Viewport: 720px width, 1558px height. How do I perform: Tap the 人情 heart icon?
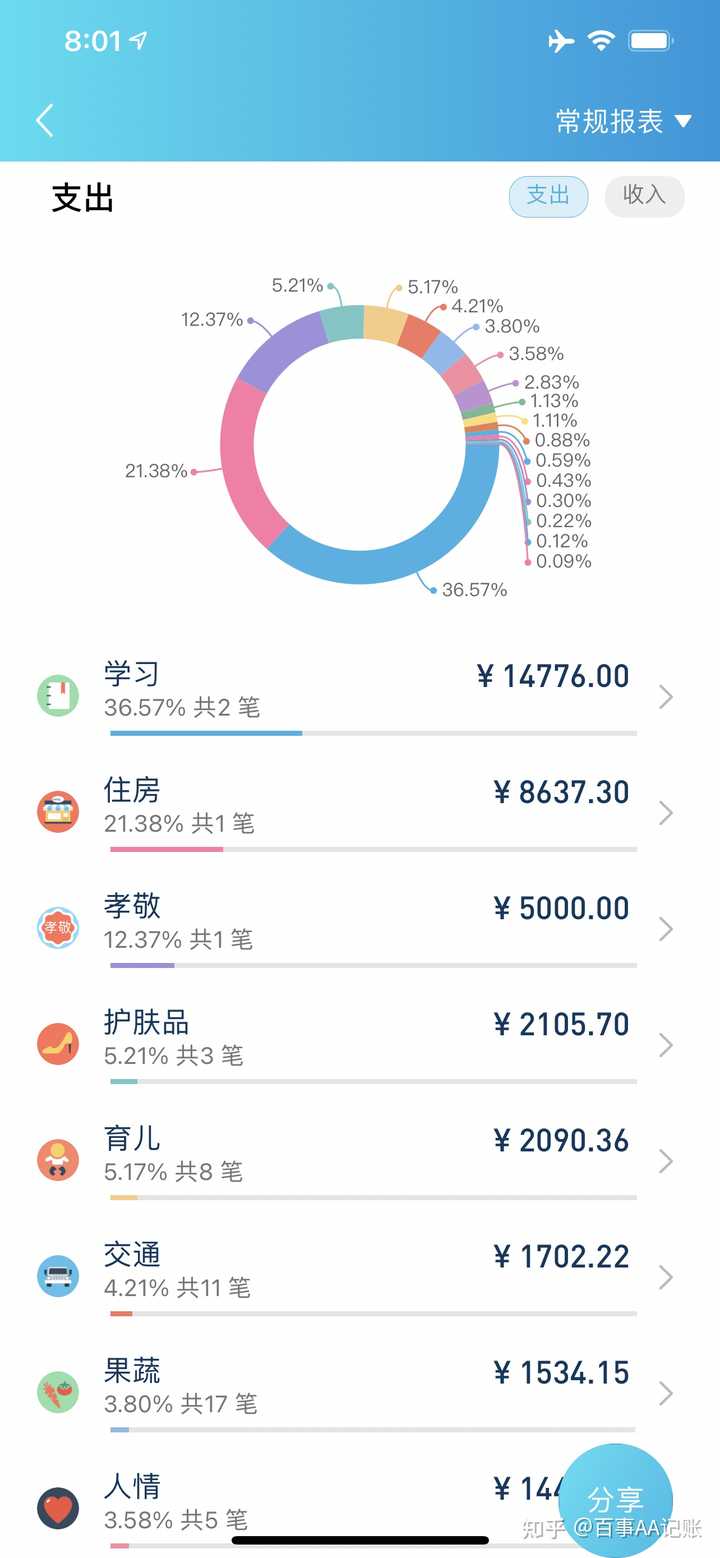point(57,1507)
